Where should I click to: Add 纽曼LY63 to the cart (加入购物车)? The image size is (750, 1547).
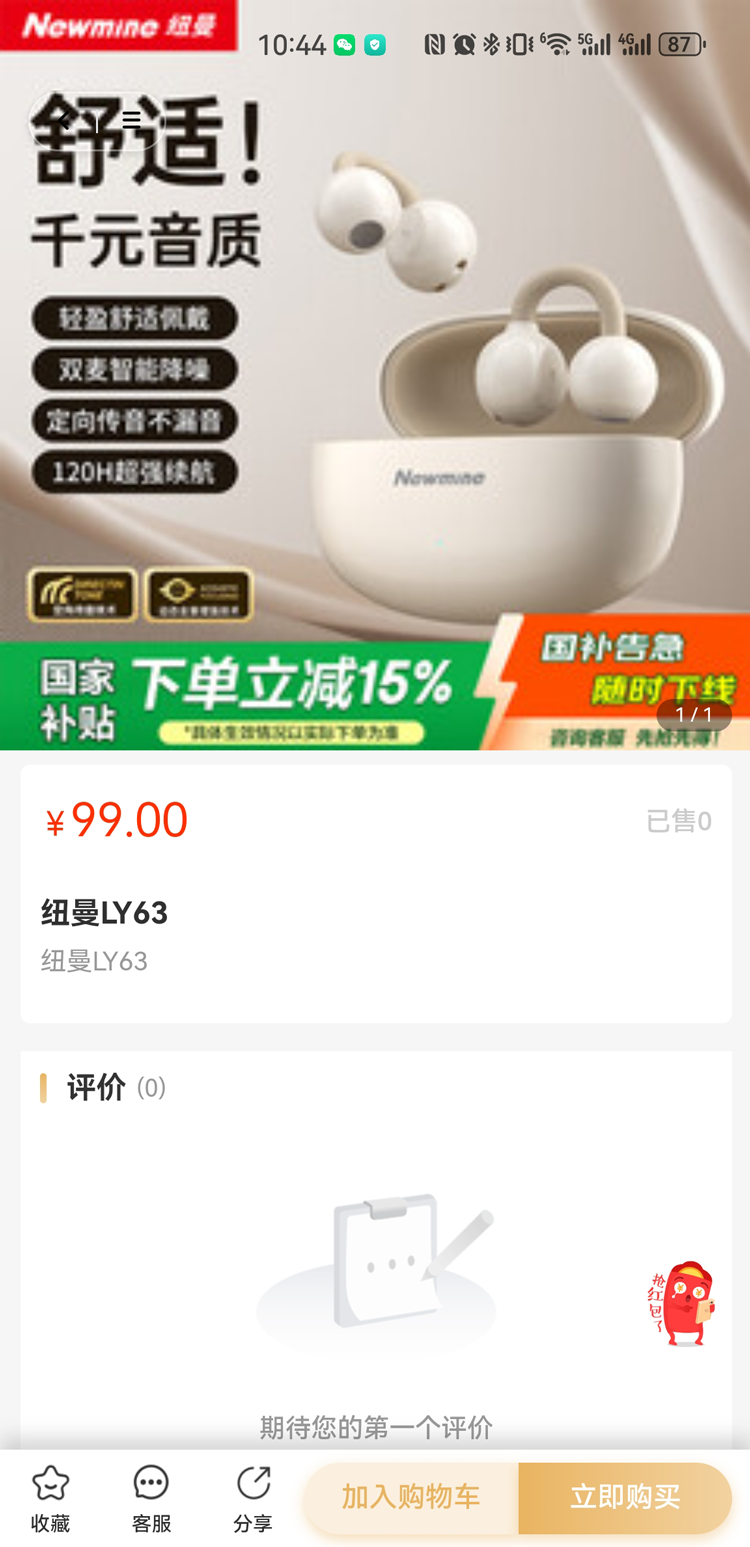tap(411, 1497)
